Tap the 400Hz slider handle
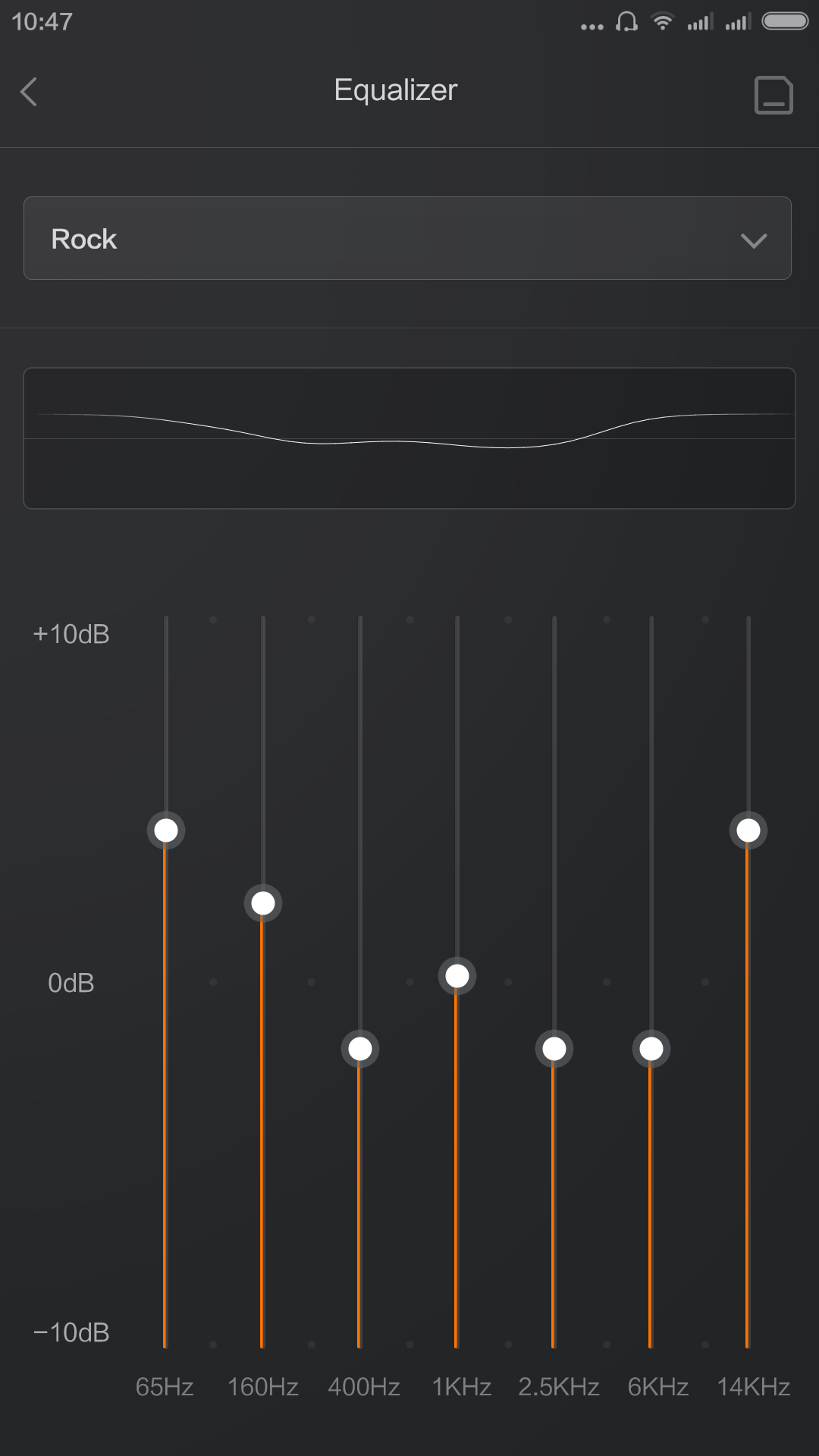This screenshot has height=1456, width=819. (360, 1049)
